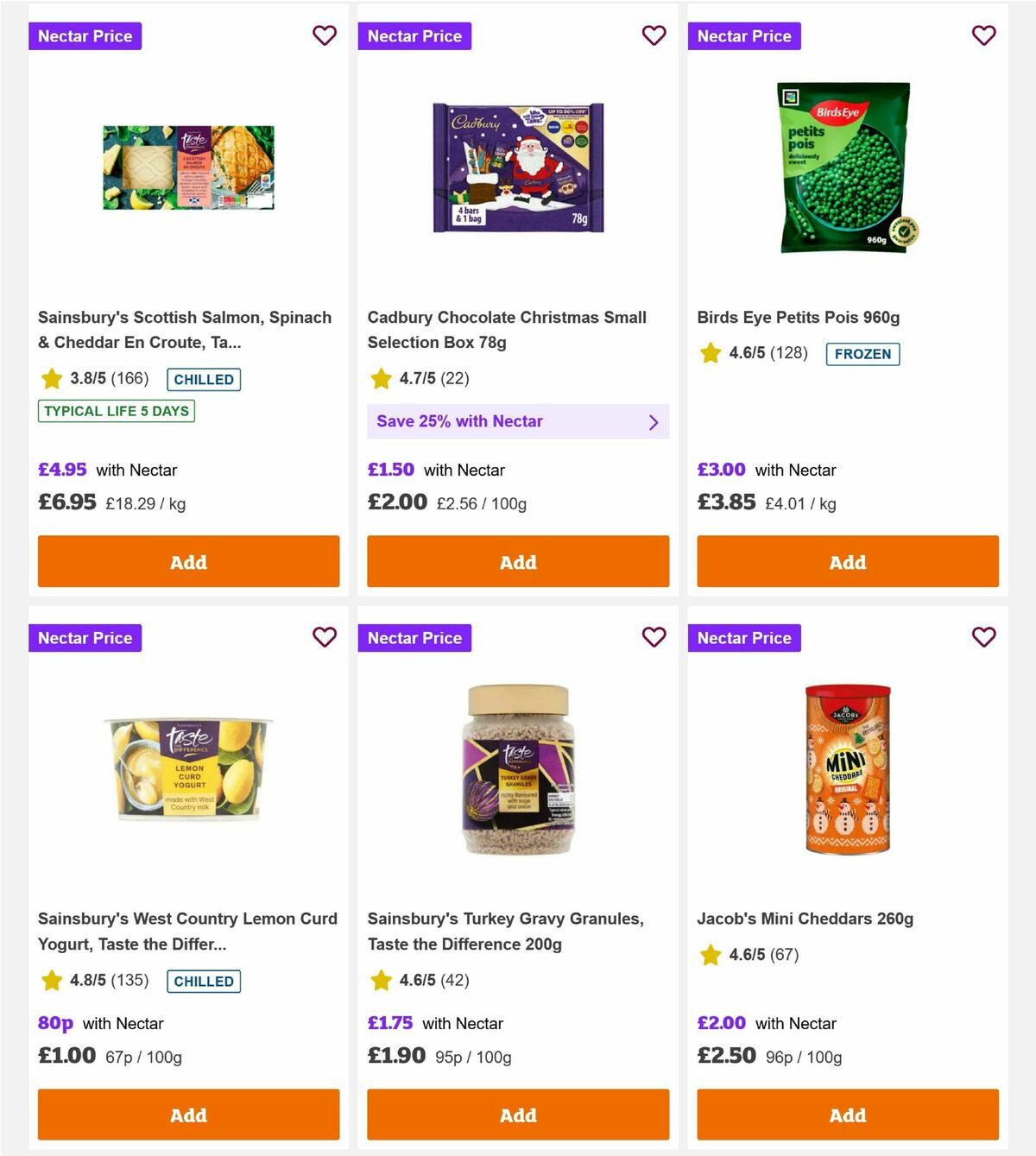This screenshot has width=1036, height=1156.
Task: Favorite the Jacob's Mini Cheddars
Action: 983,637
